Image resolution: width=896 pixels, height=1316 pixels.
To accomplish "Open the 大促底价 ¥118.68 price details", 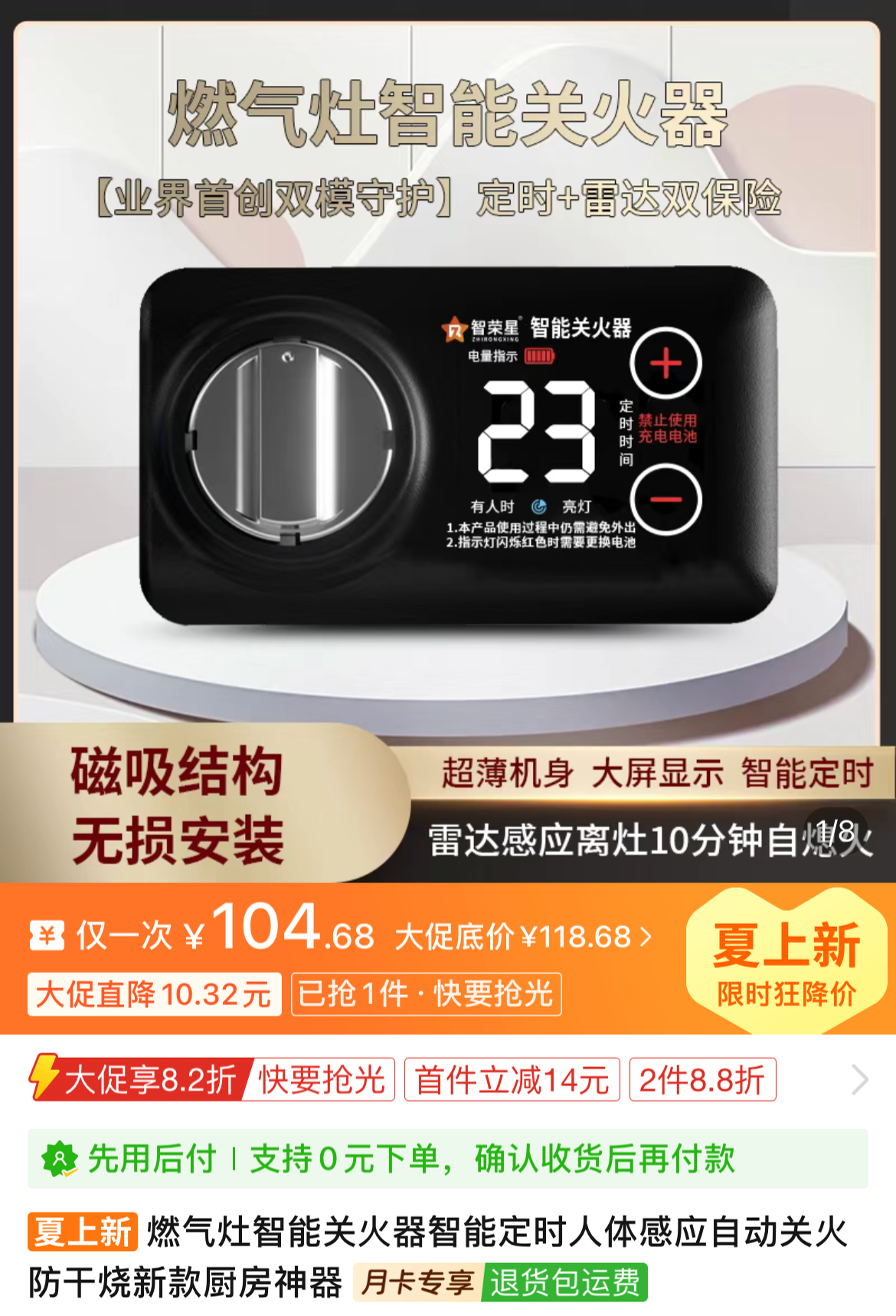I will (524, 937).
